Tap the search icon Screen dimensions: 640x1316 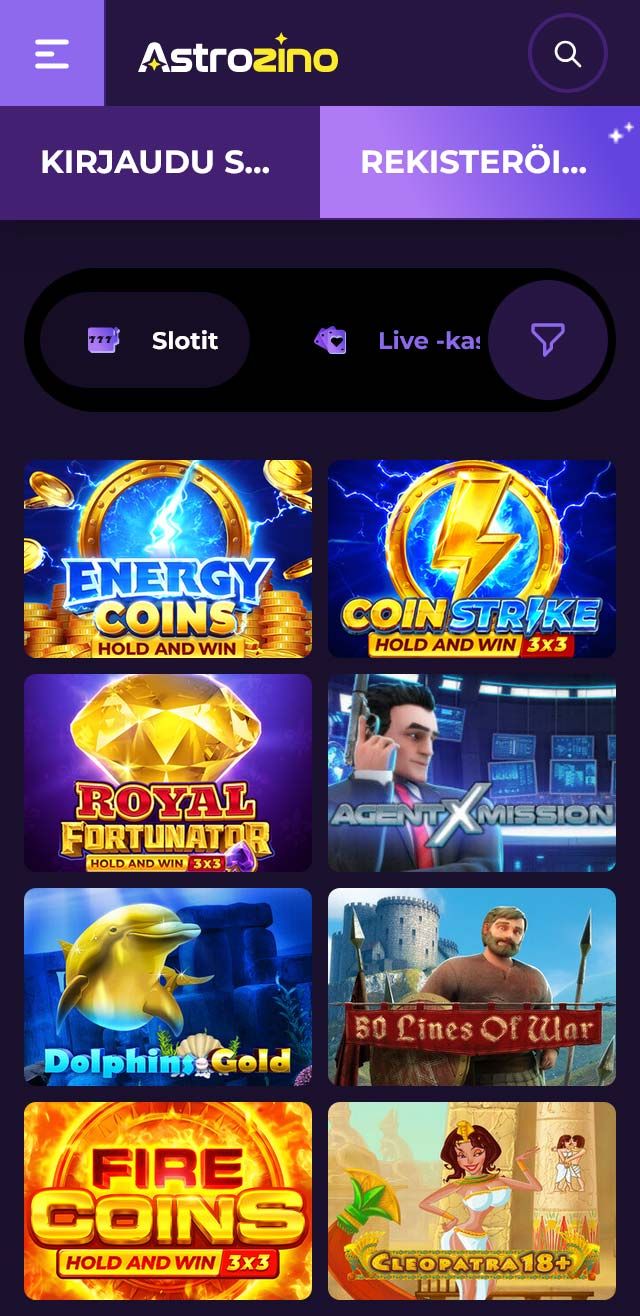click(x=567, y=54)
